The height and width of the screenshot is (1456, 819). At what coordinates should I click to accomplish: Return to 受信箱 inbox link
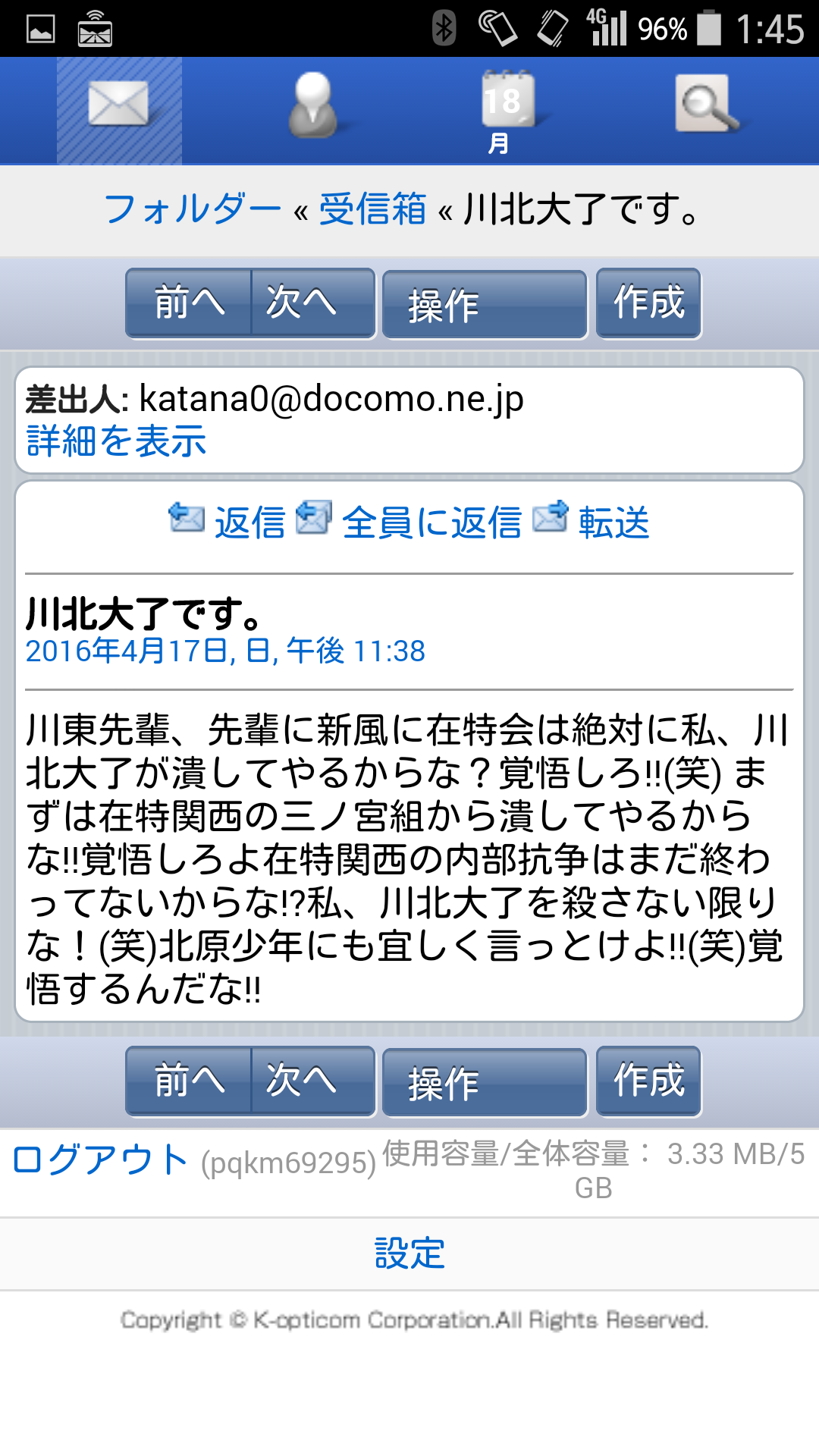pyautogui.click(x=372, y=209)
